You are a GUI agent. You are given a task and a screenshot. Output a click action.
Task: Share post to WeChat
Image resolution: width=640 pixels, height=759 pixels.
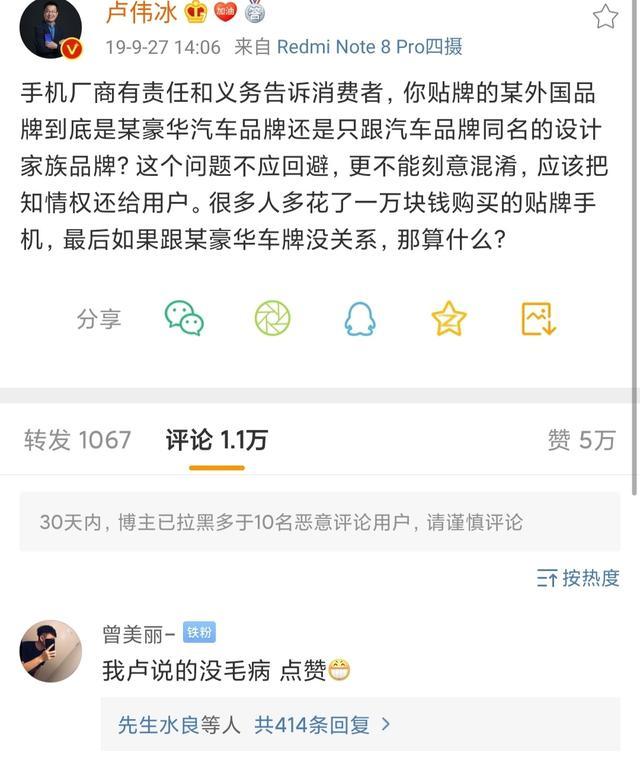point(184,319)
